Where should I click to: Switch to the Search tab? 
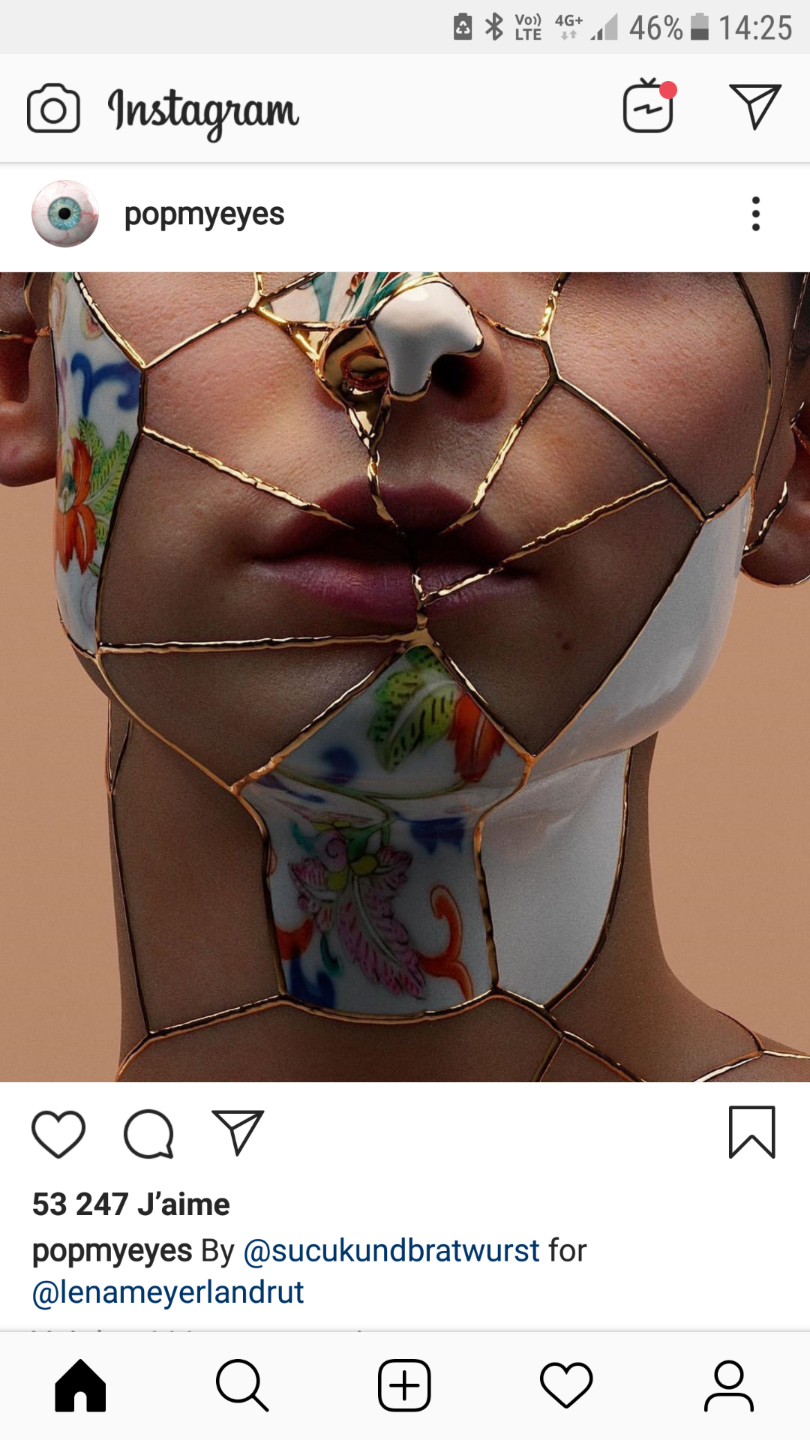click(242, 1386)
